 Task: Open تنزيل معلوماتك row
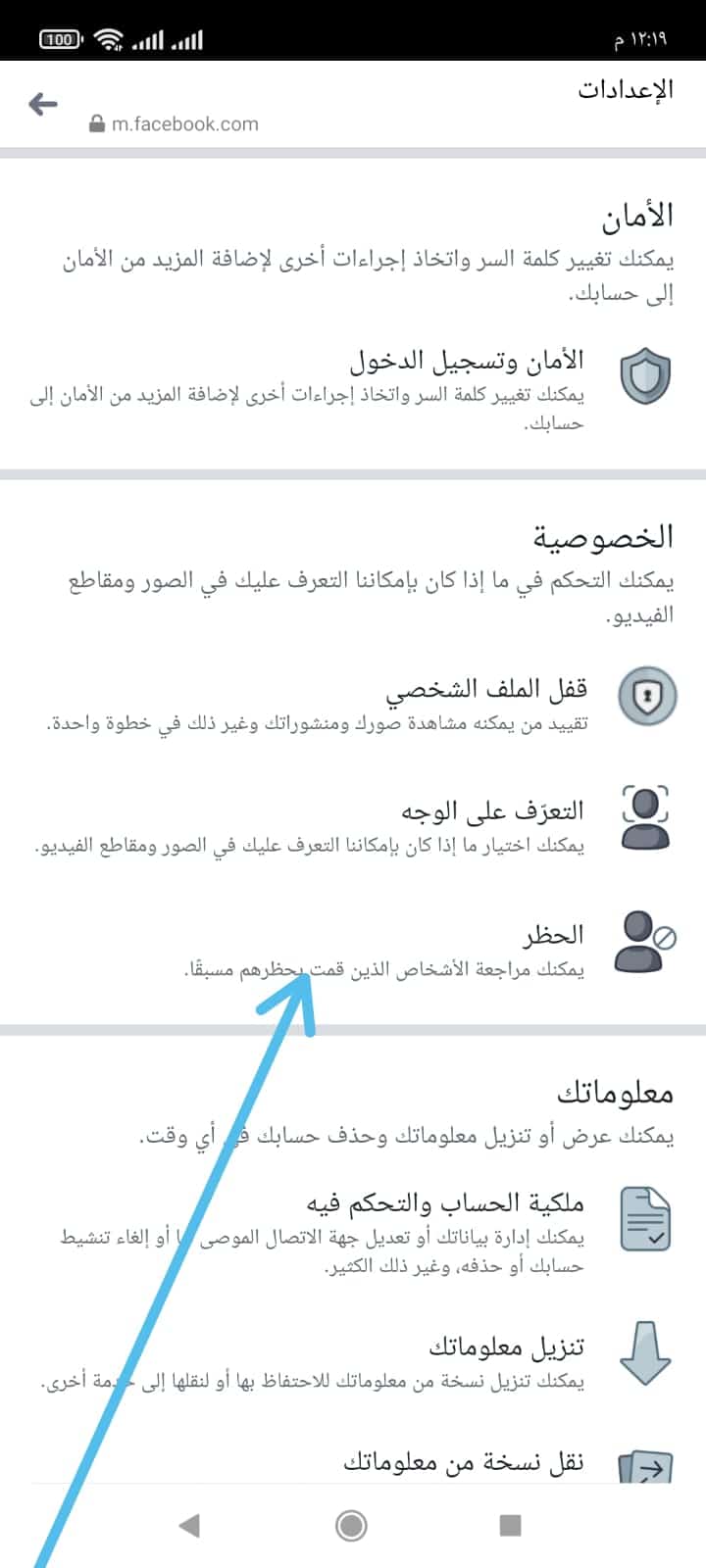[x=392, y=1362]
